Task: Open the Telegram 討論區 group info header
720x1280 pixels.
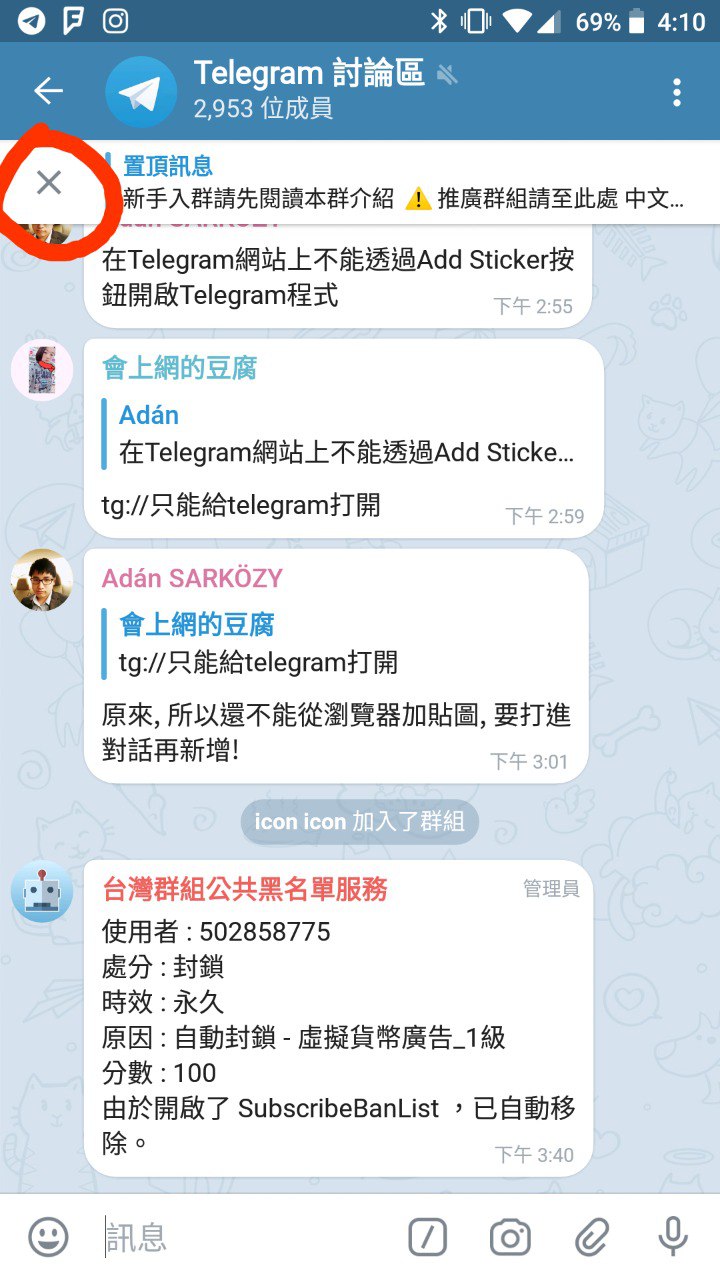Action: coord(310,90)
